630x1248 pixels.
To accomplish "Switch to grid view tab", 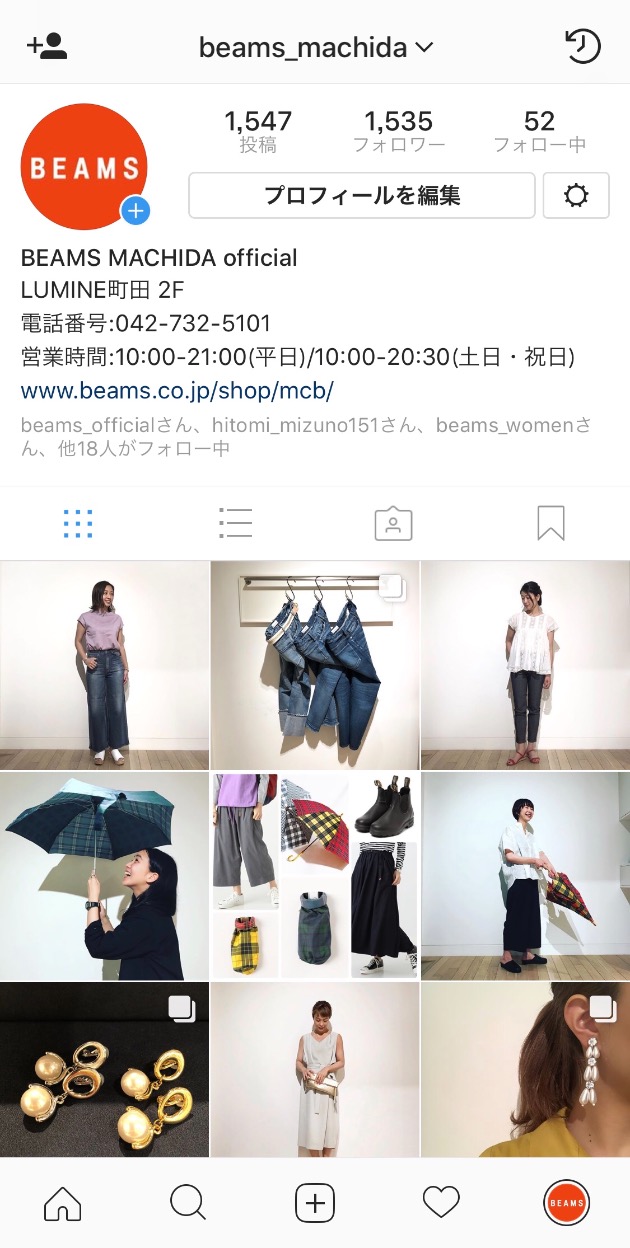I will tap(78, 523).
